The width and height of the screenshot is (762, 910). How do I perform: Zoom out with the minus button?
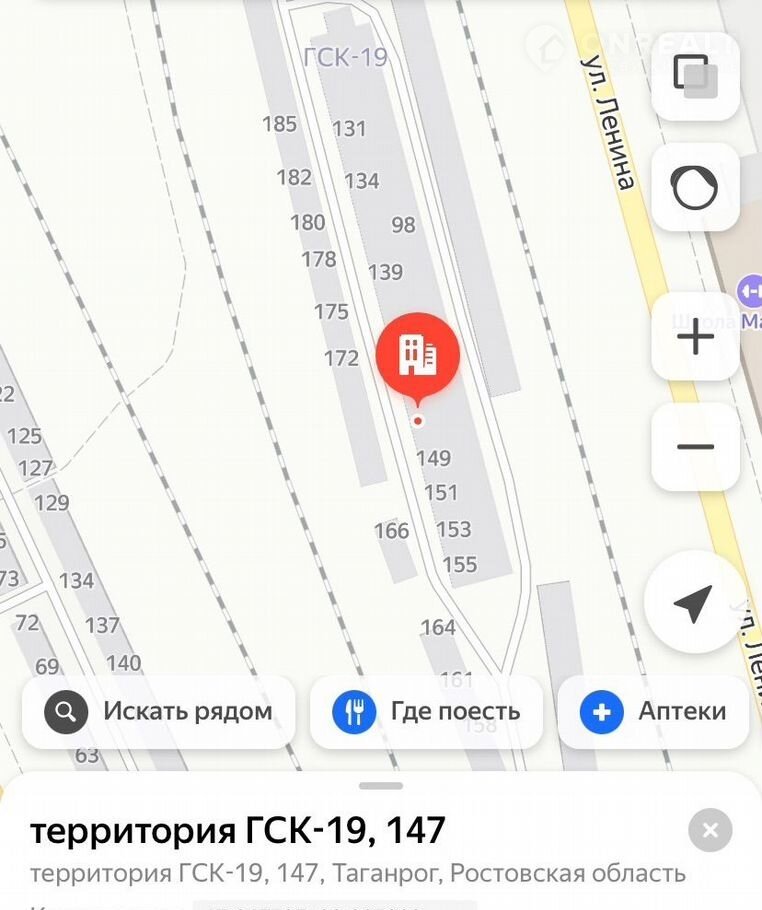(695, 446)
